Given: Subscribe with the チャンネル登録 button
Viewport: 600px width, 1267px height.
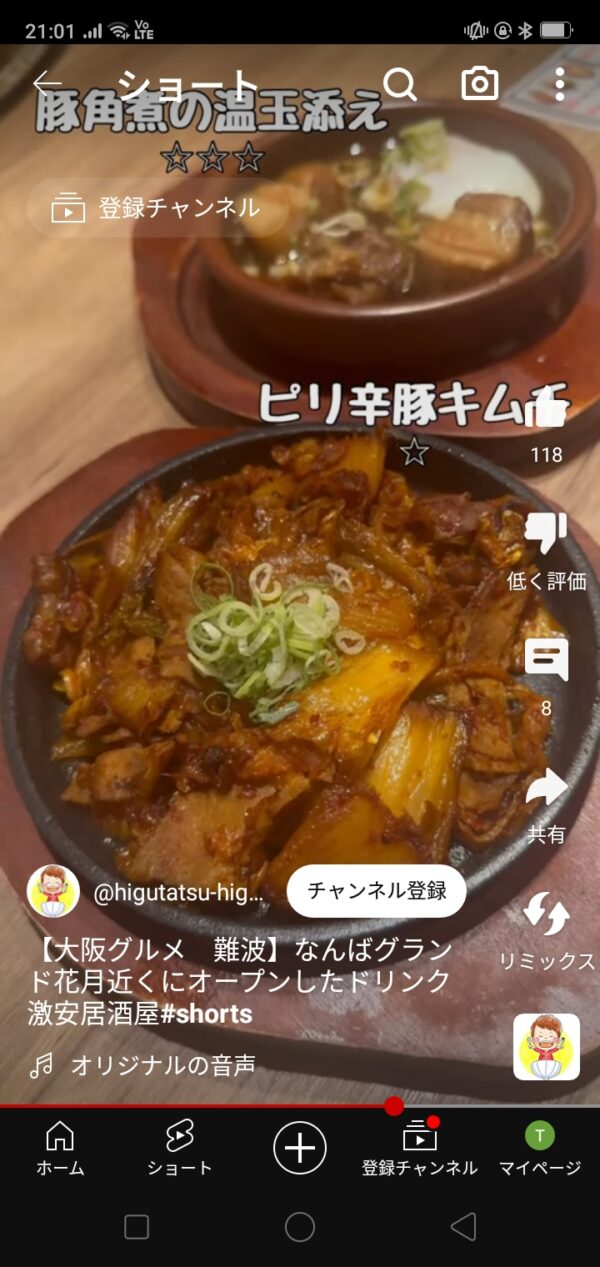Looking at the screenshot, I should click(x=376, y=891).
